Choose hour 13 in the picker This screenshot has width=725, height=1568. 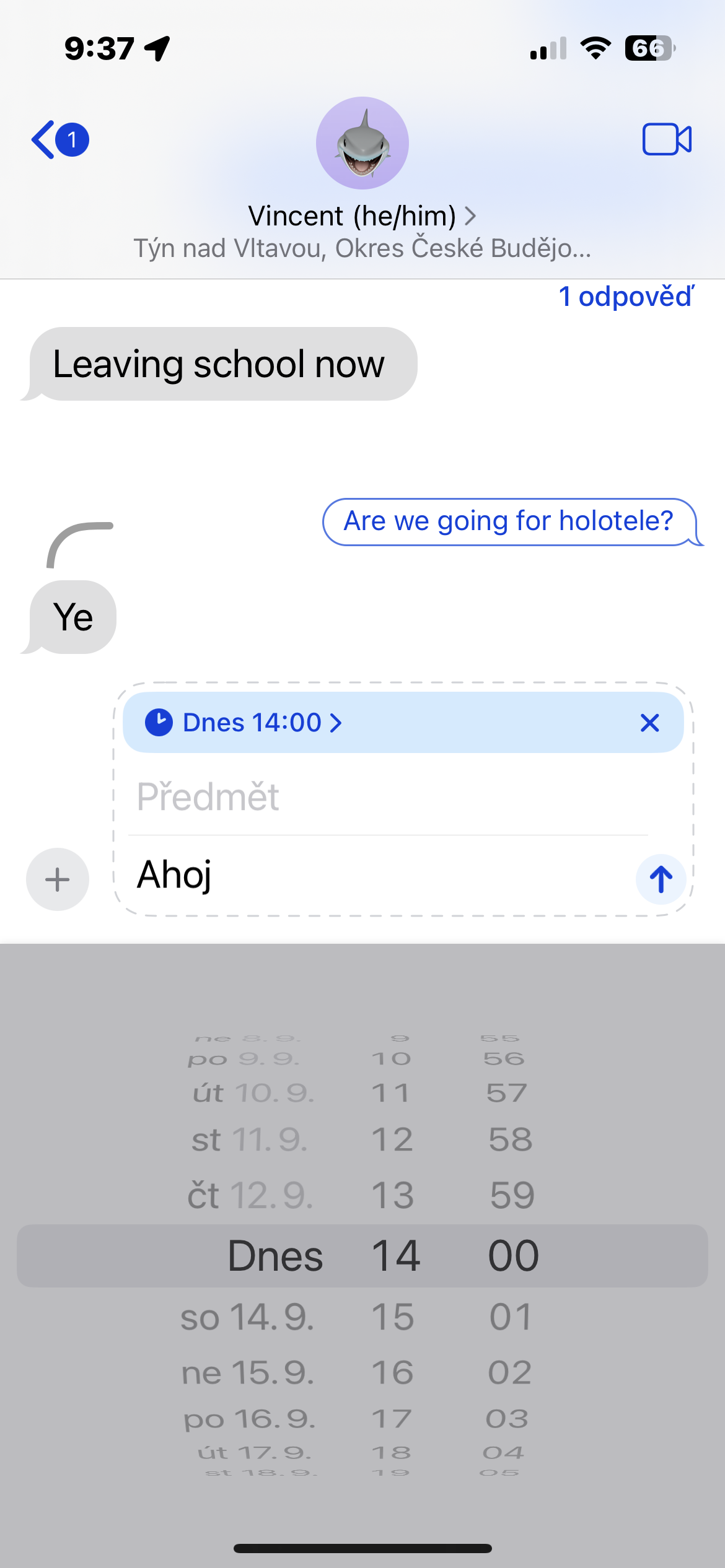pos(393,1195)
